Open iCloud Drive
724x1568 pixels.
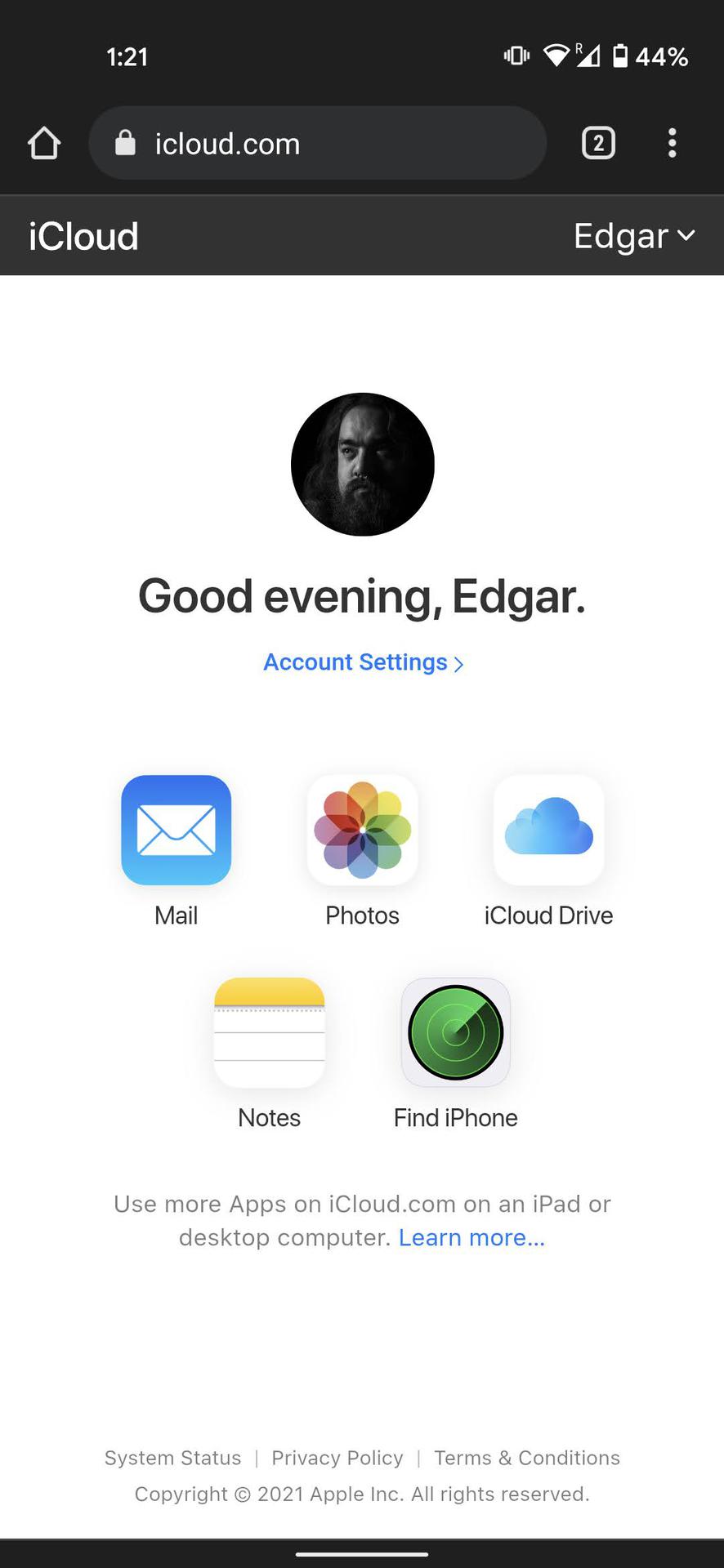tap(549, 831)
